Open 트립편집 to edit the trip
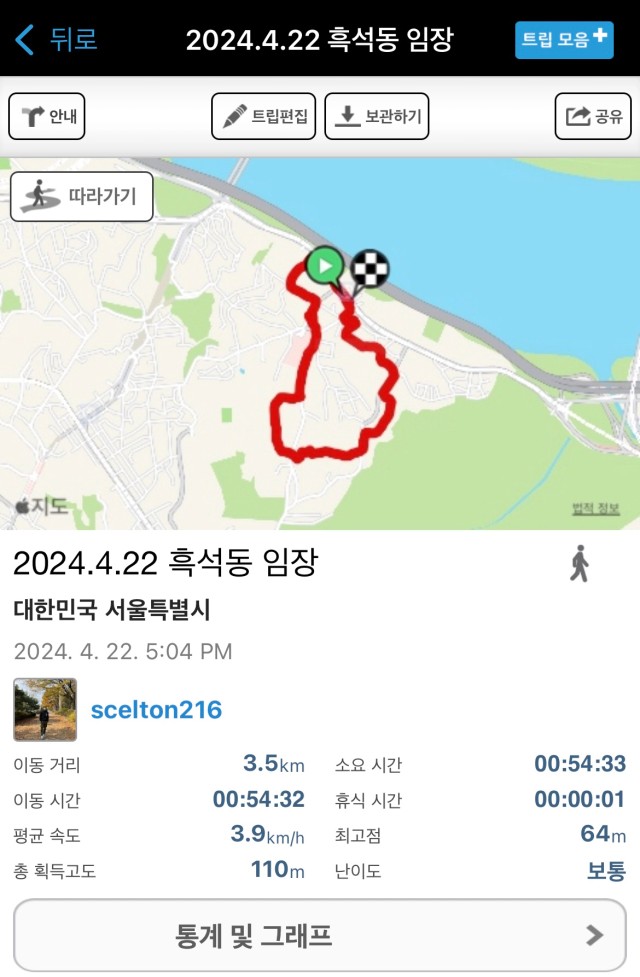The height and width of the screenshot is (977, 640). click(x=264, y=116)
